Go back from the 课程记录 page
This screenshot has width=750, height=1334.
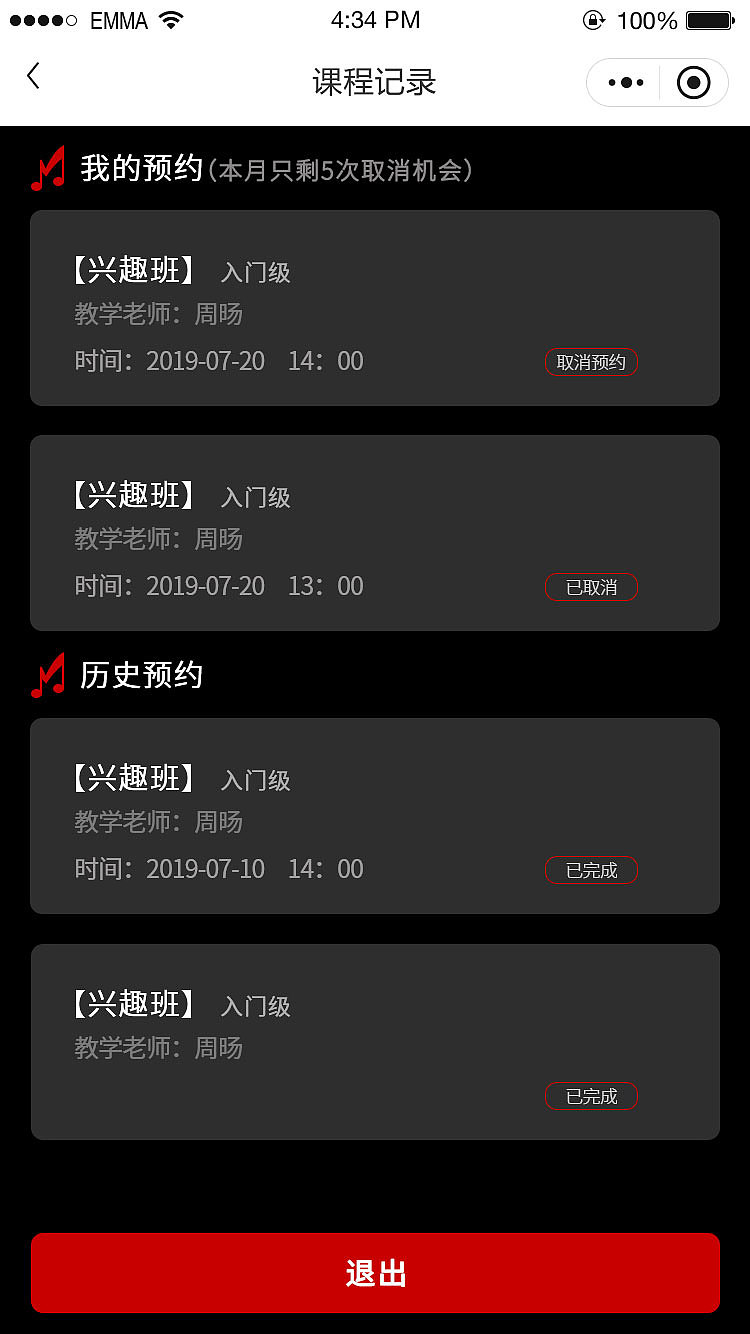pyautogui.click(x=34, y=77)
